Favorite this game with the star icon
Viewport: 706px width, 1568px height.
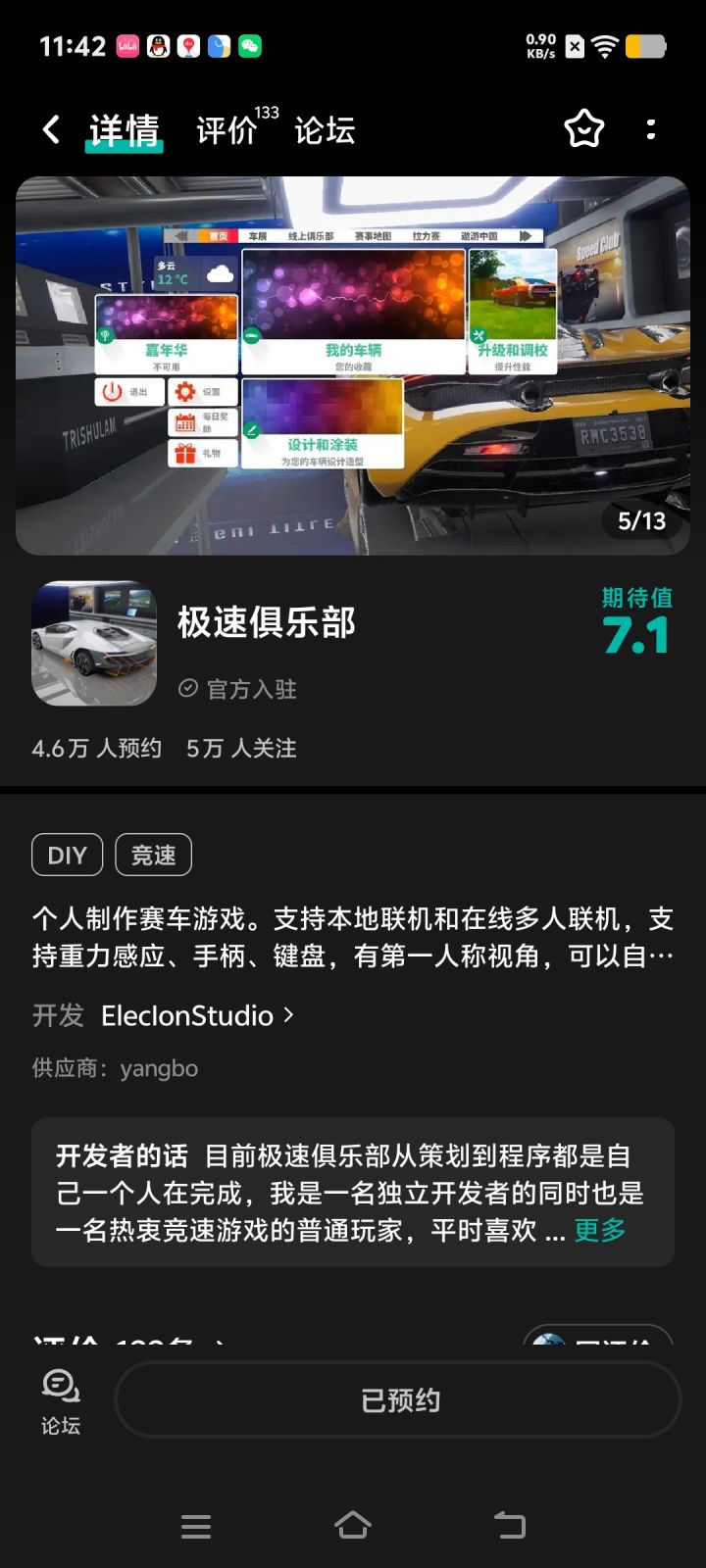583,129
